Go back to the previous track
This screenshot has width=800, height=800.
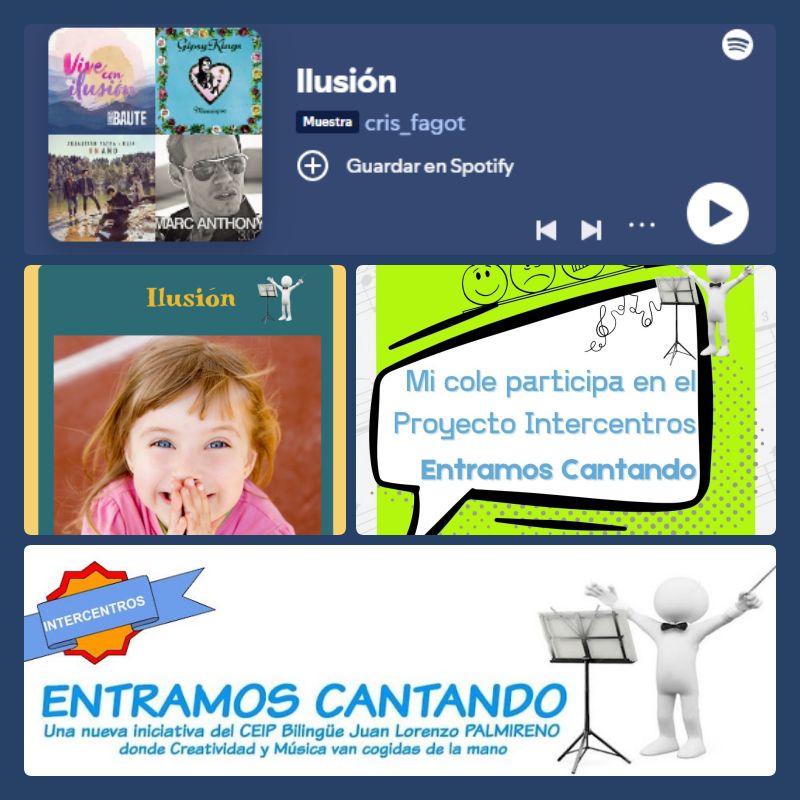pyautogui.click(x=546, y=231)
